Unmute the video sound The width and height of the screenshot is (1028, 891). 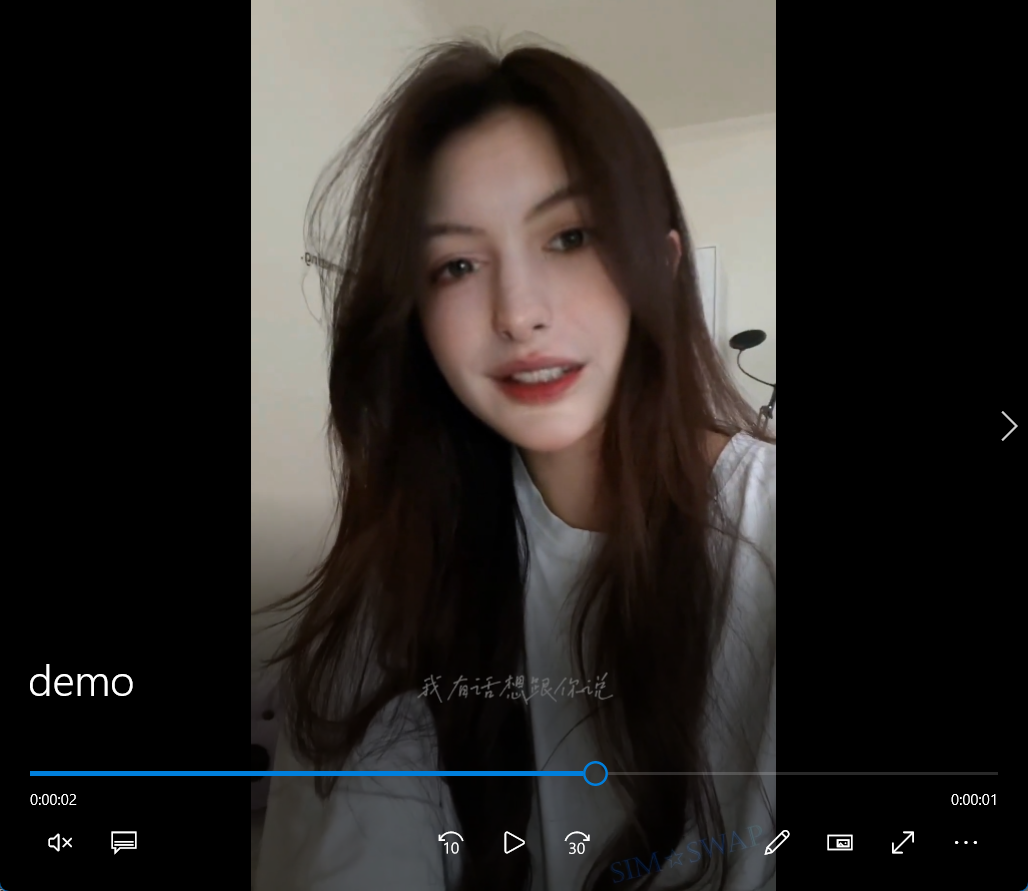(x=60, y=843)
